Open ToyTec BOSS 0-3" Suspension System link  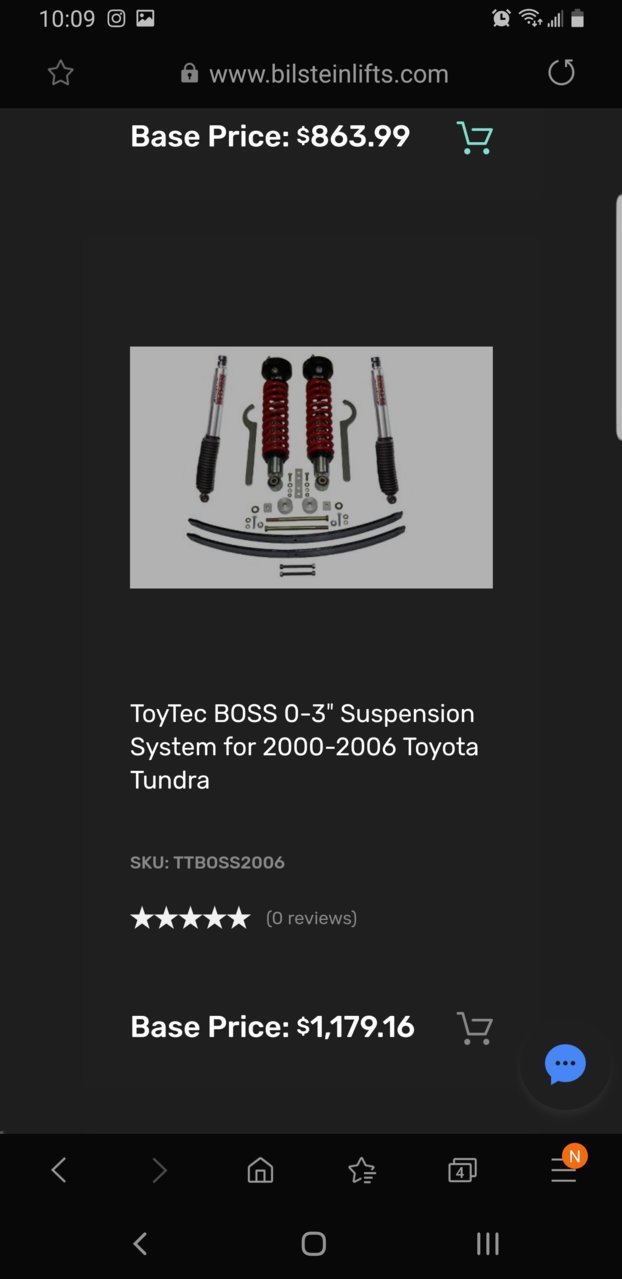[304, 746]
